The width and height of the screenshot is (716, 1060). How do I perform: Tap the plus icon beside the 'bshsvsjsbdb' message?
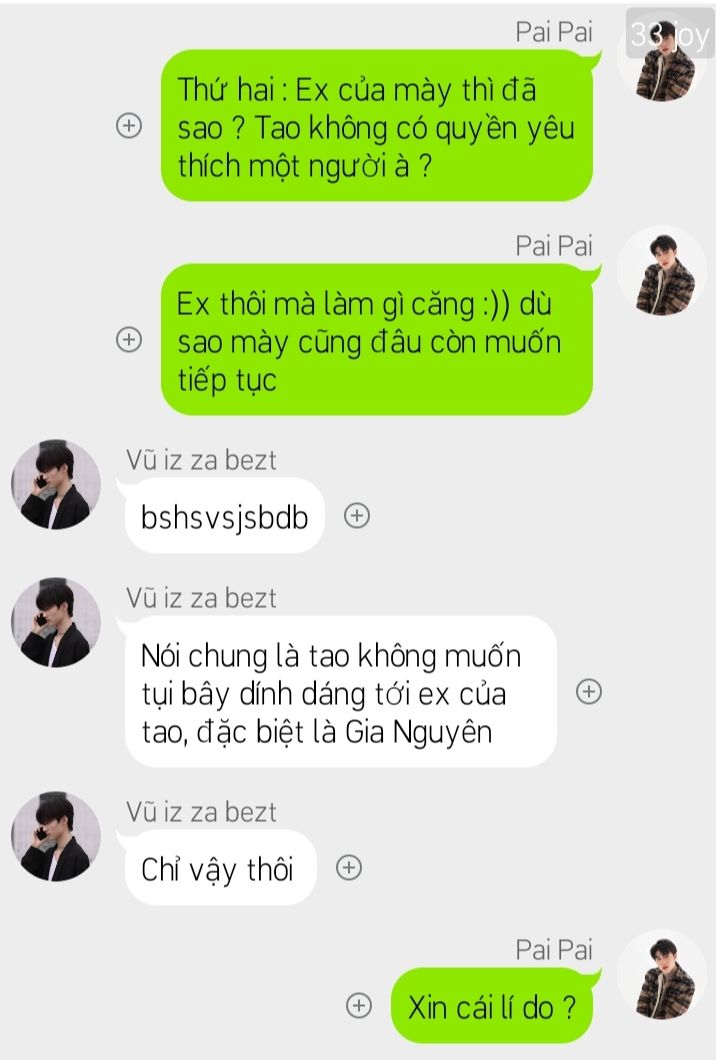(357, 516)
